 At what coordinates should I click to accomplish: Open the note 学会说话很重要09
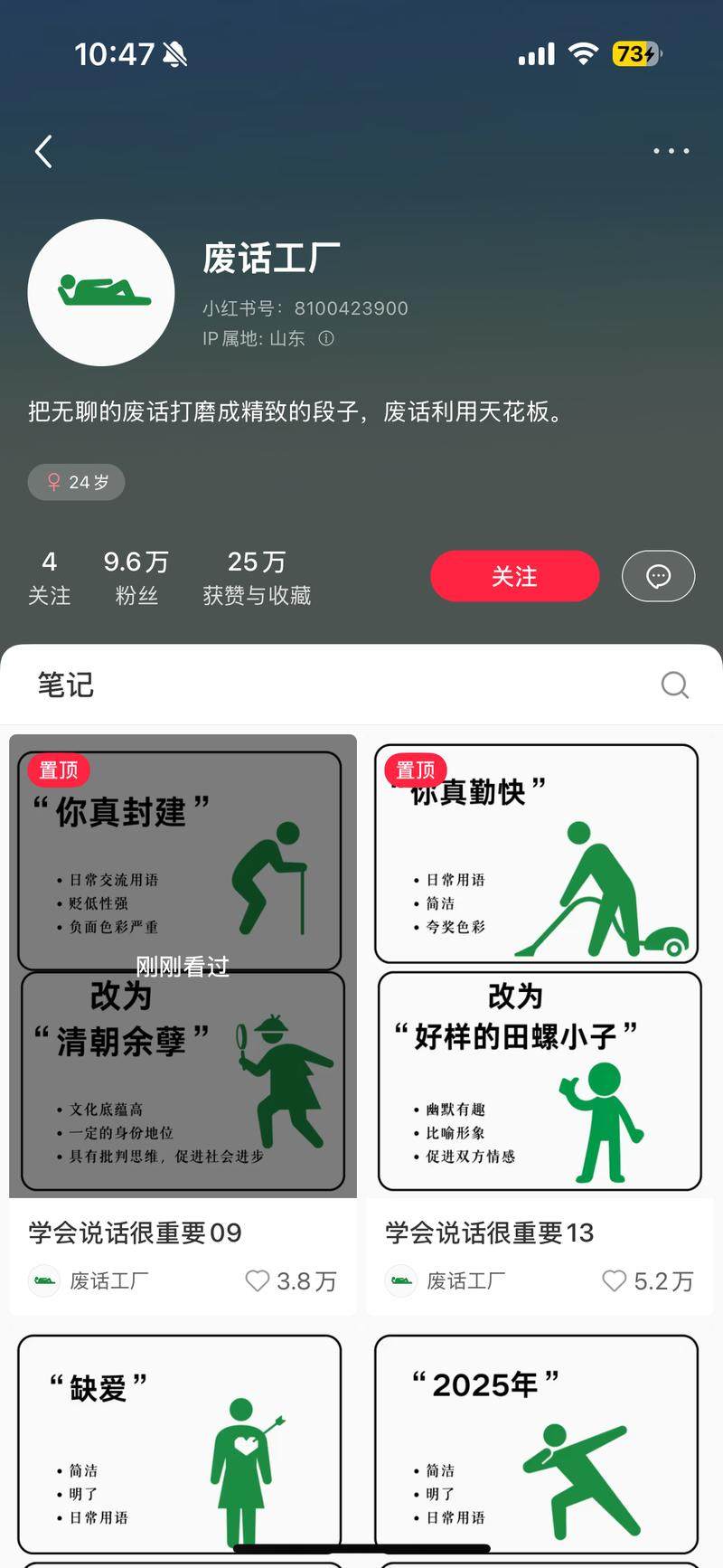coord(183,966)
